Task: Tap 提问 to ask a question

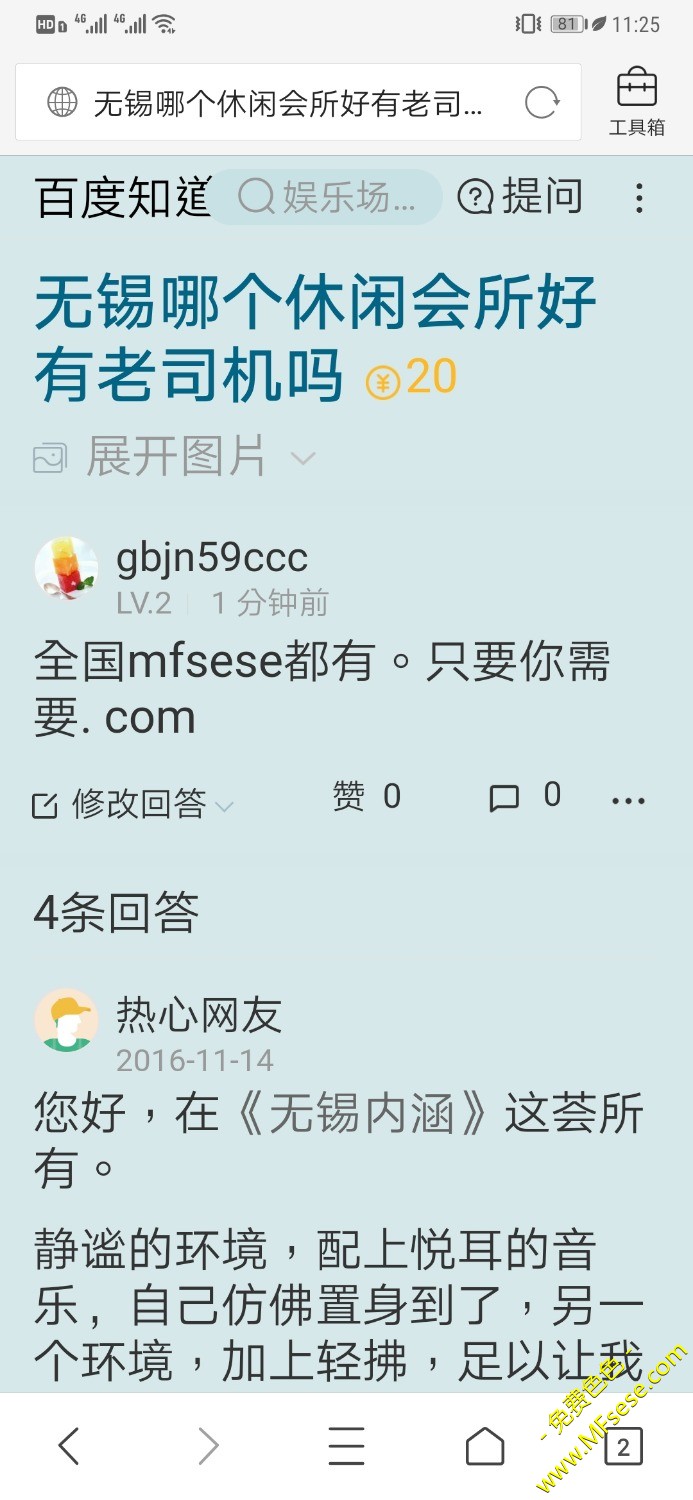Action: coord(520,198)
